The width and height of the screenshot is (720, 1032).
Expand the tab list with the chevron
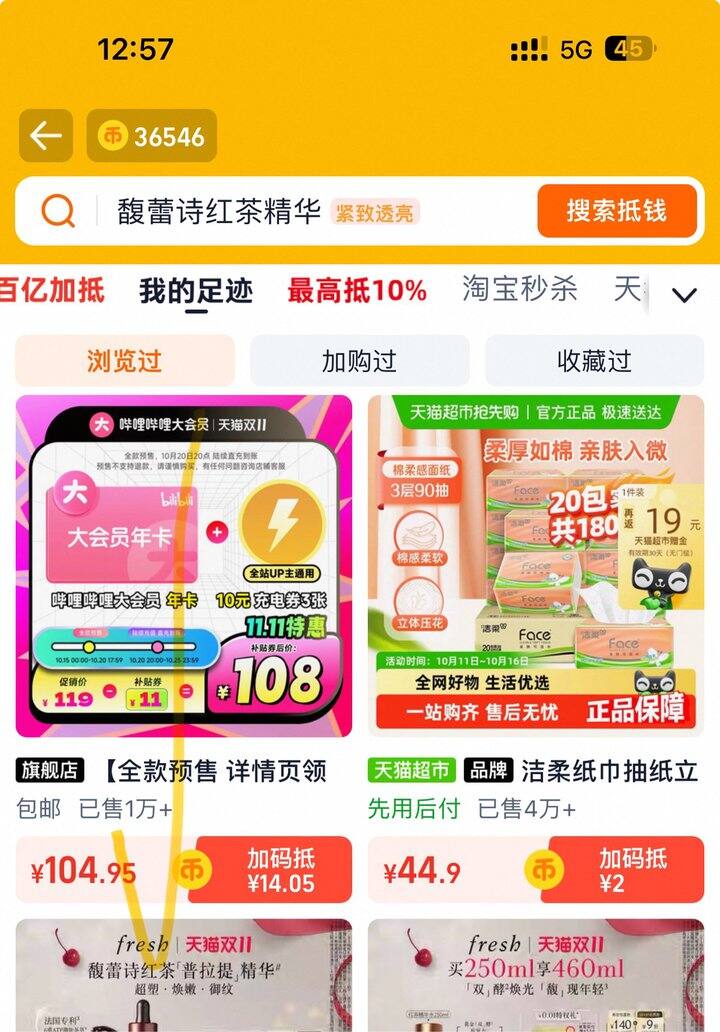pos(684,294)
